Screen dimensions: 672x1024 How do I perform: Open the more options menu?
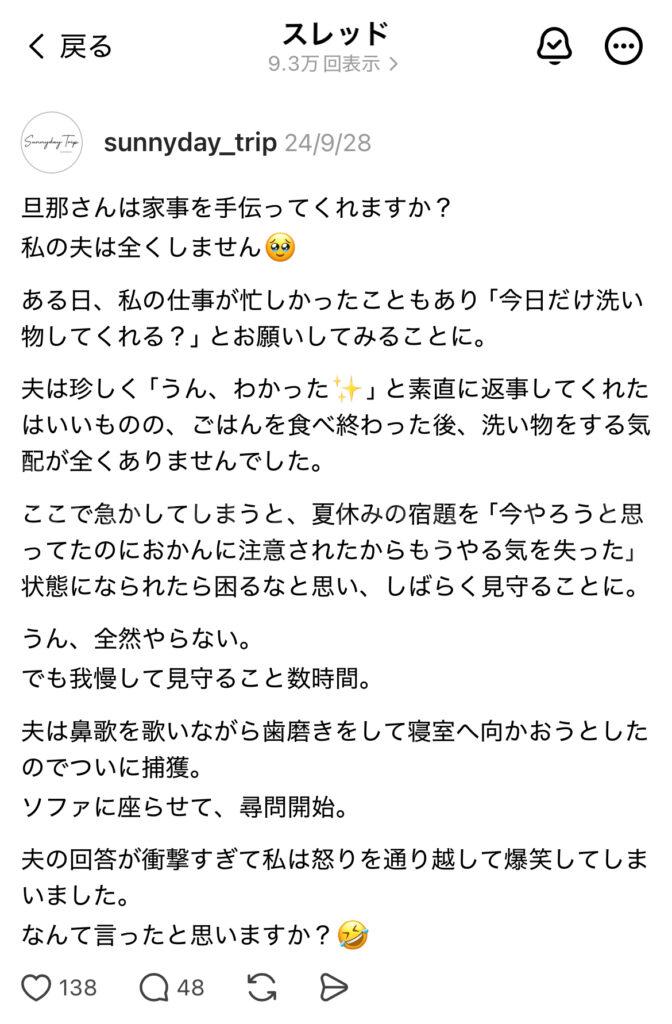624,46
